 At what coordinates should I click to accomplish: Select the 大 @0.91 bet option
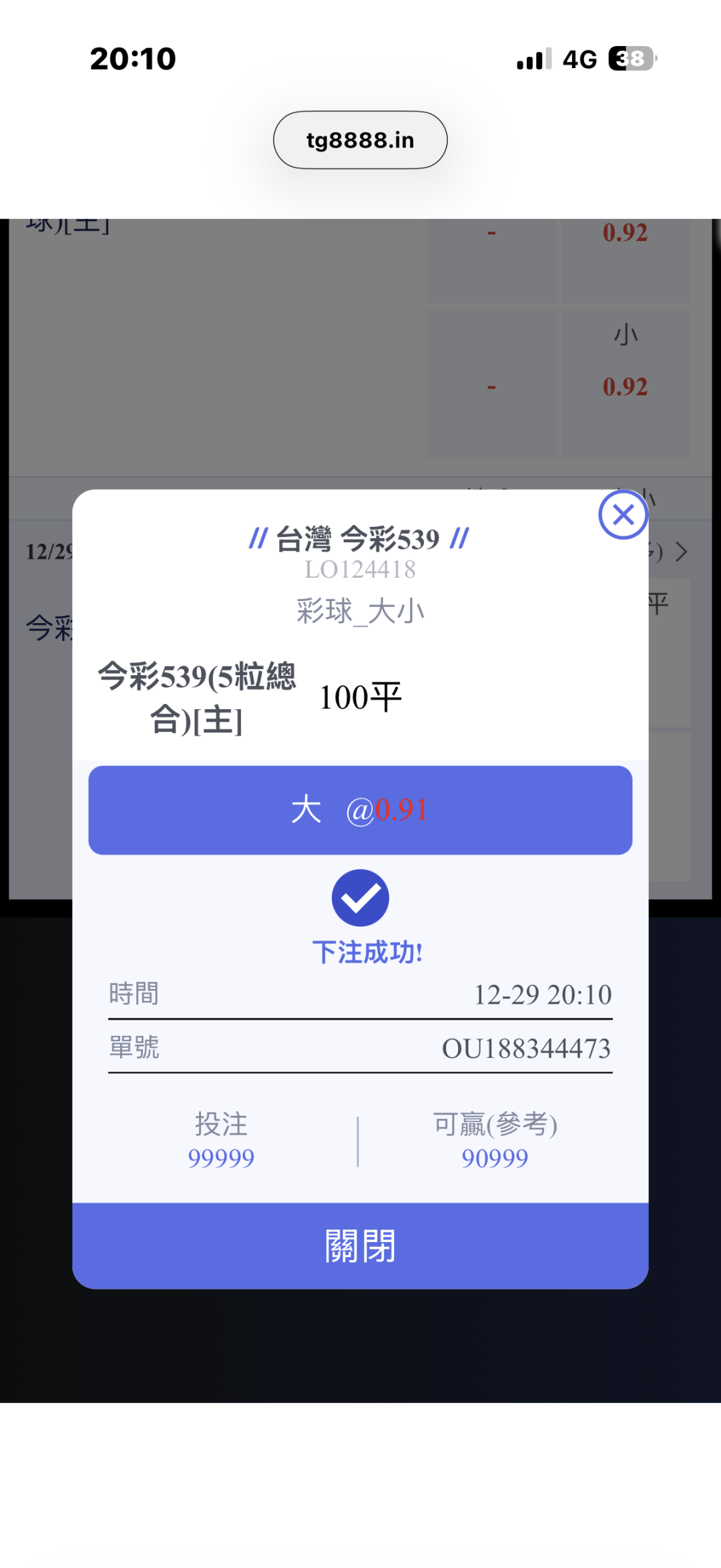point(360,810)
